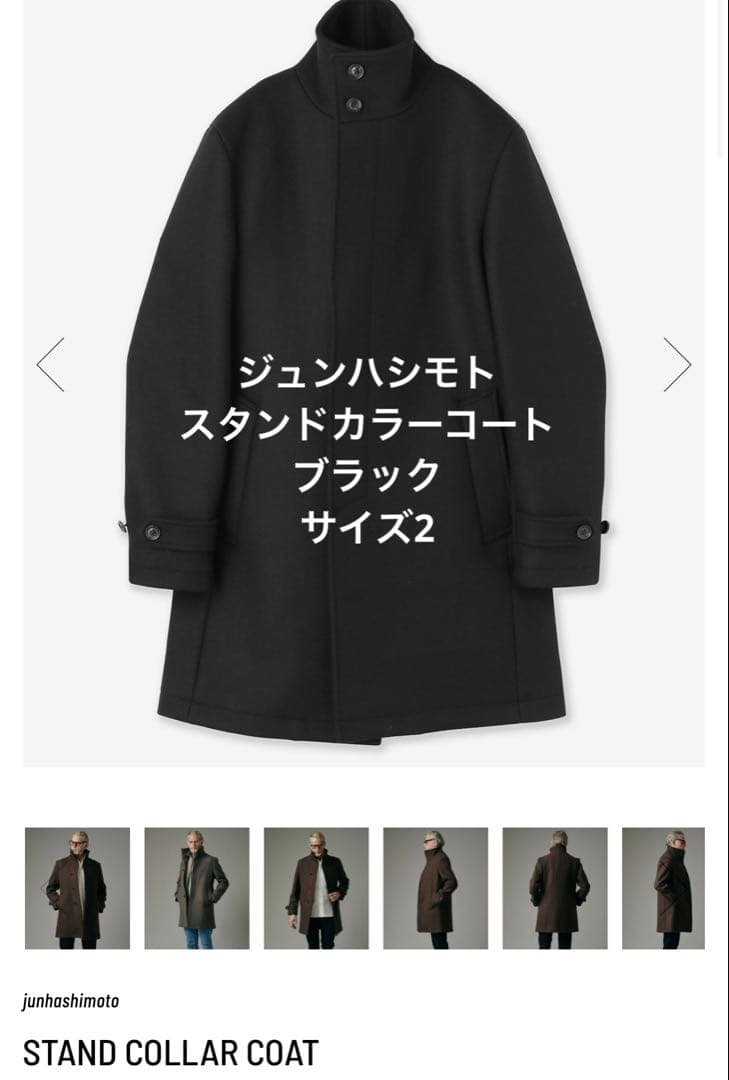The image size is (729, 1080).
Task: Preview the leftmost gallery thumbnail
Action: (77, 890)
